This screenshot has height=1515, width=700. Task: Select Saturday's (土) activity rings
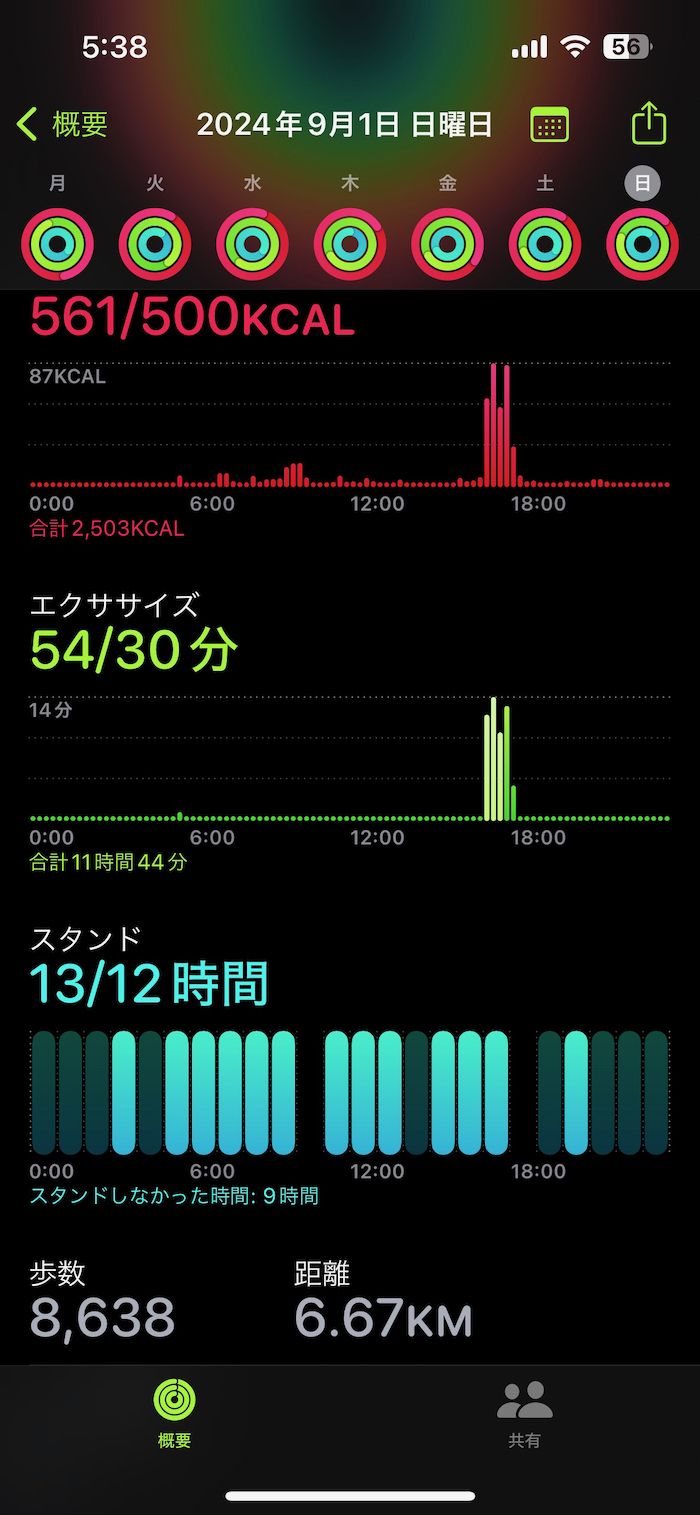point(545,244)
